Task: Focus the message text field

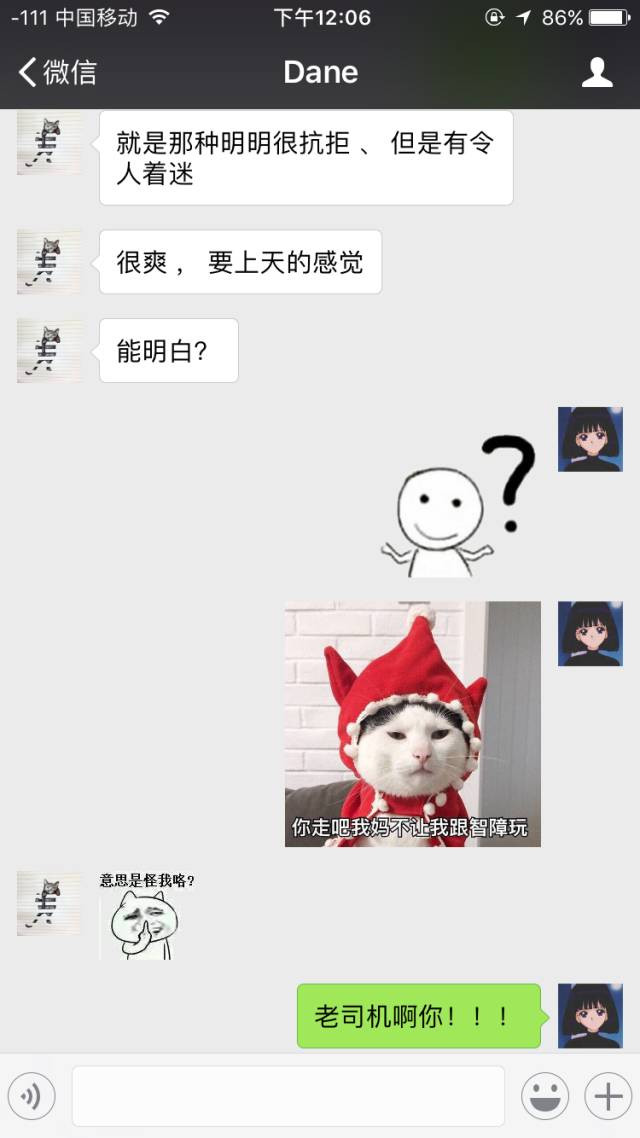Action: click(x=288, y=1097)
